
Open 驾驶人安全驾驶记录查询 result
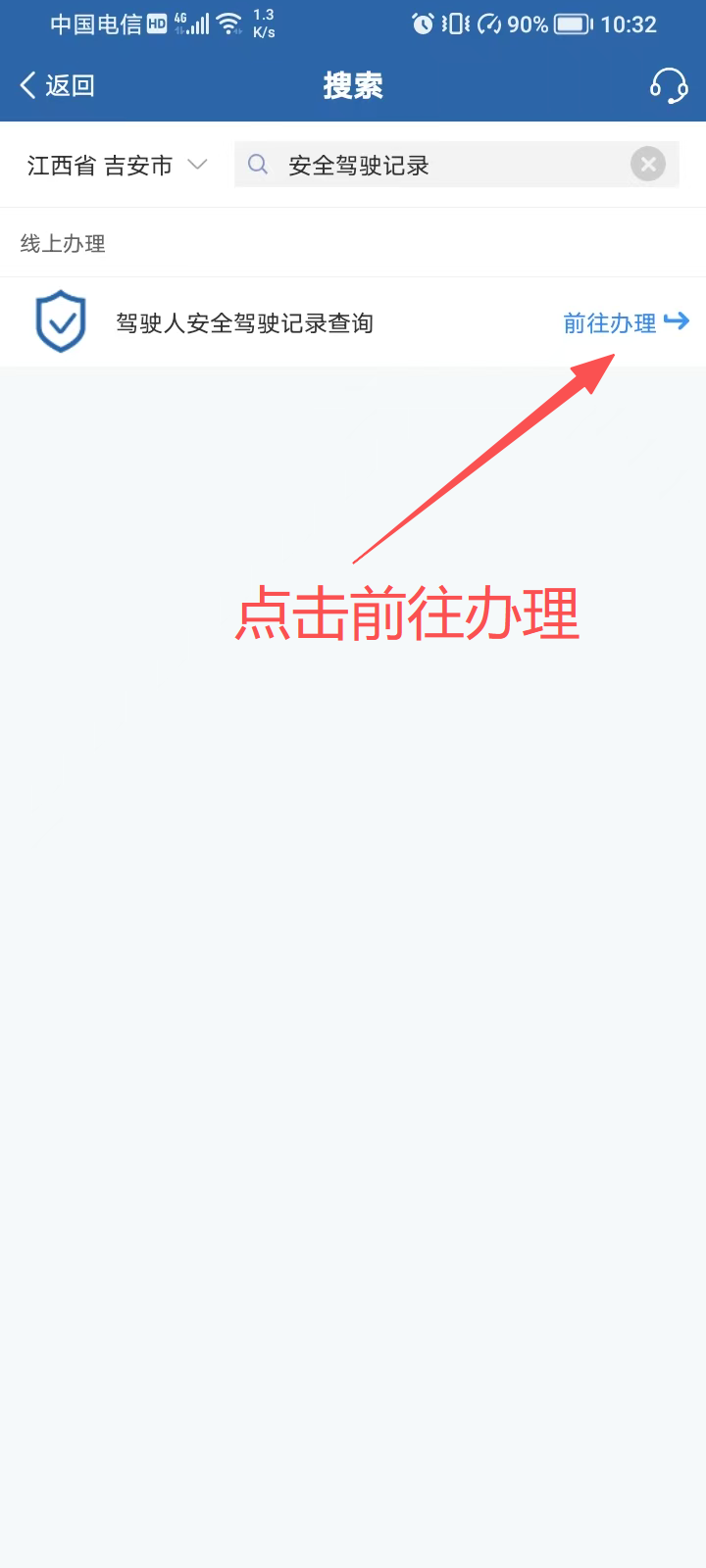click(x=244, y=323)
